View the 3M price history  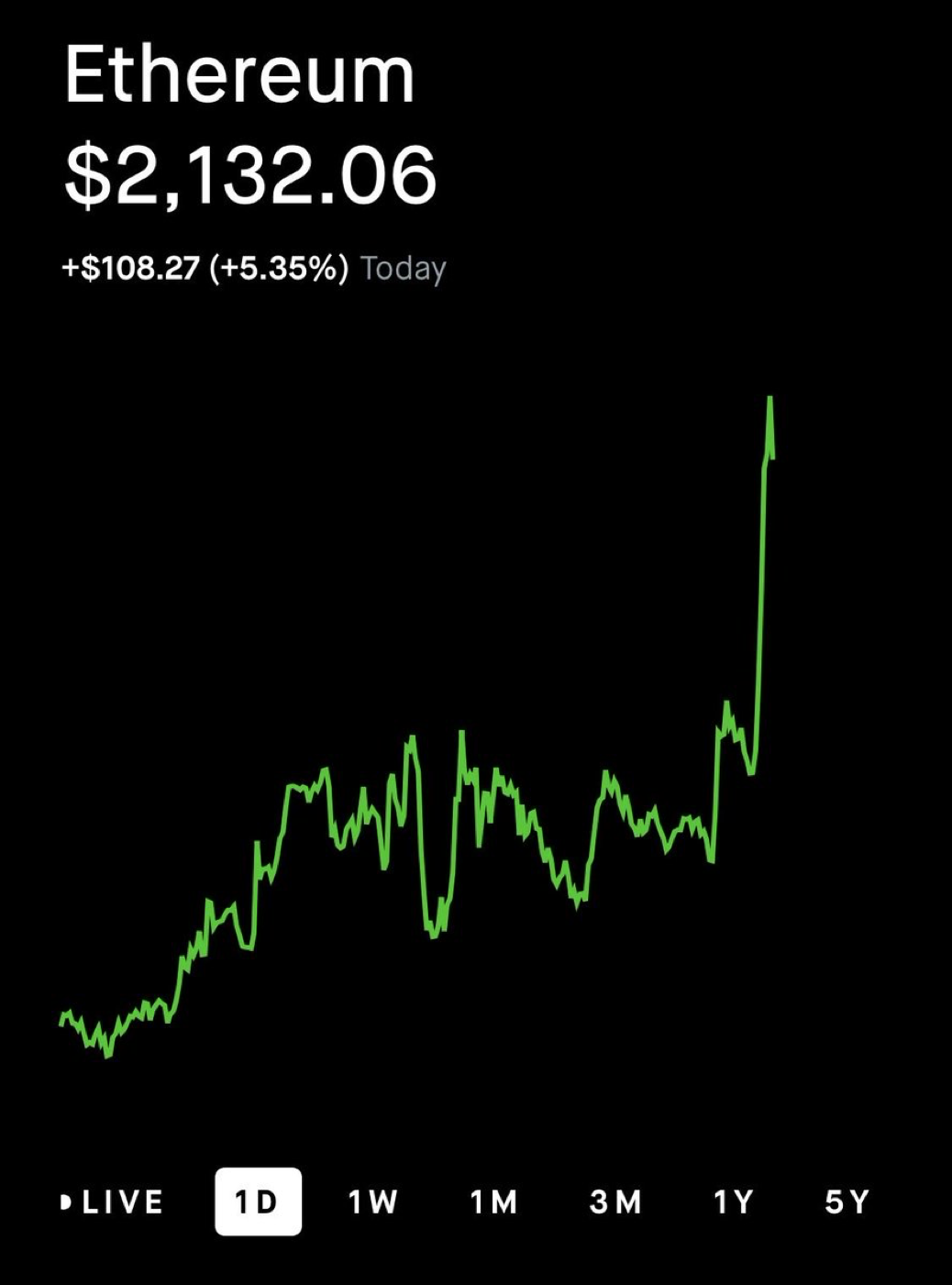click(615, 1202)
